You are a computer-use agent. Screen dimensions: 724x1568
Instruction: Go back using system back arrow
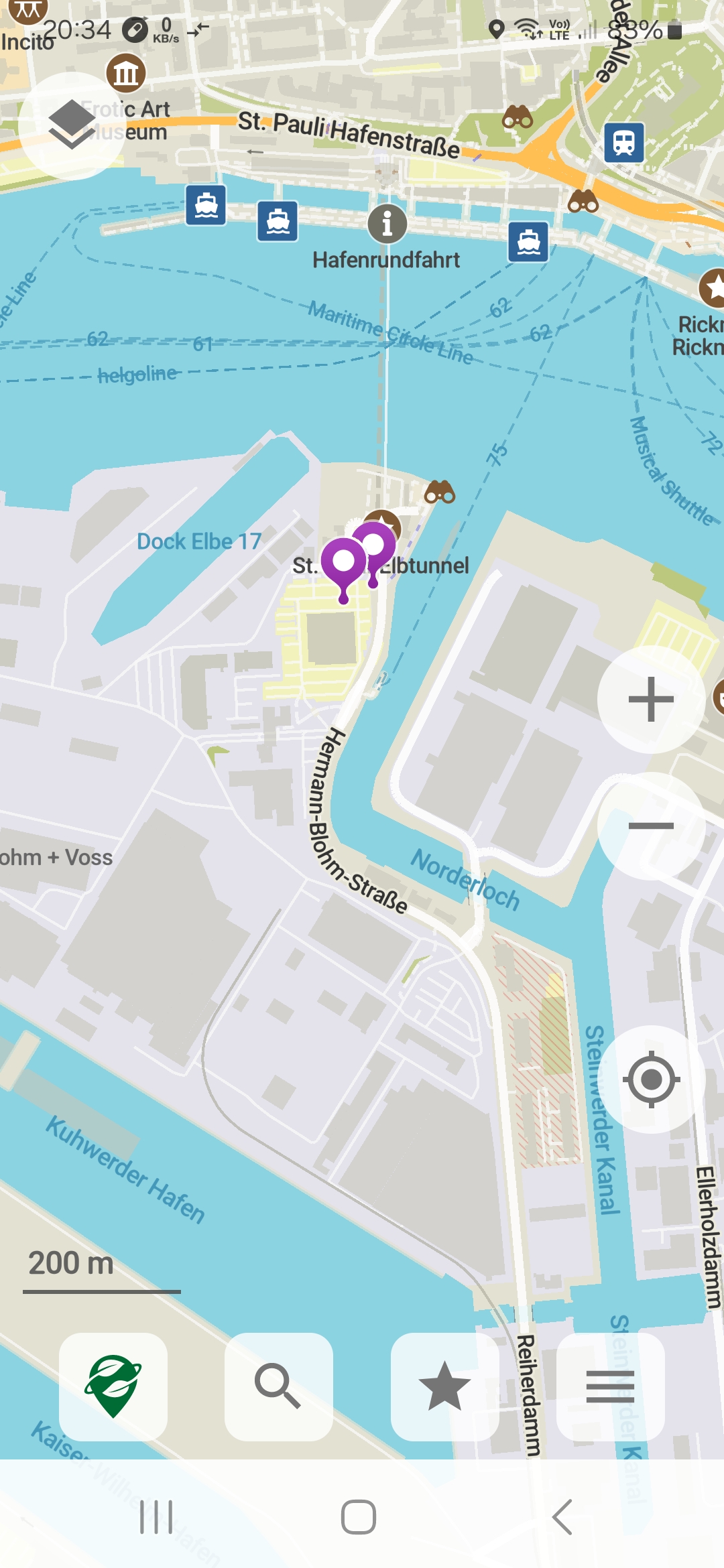click(562, 1516)
